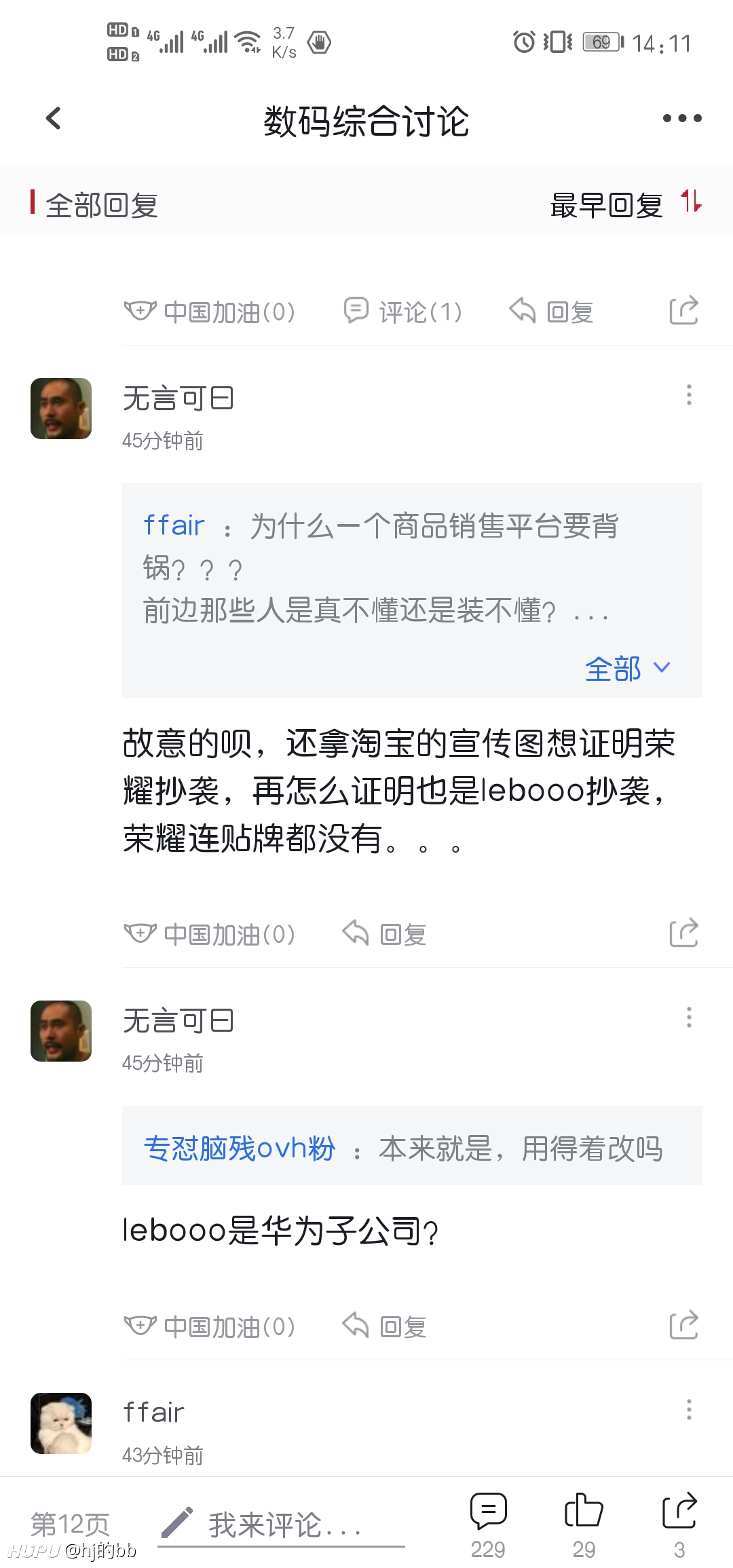
Task: Open 无言可曰's avatar on the first comment
Action: [x=61, y=409]
